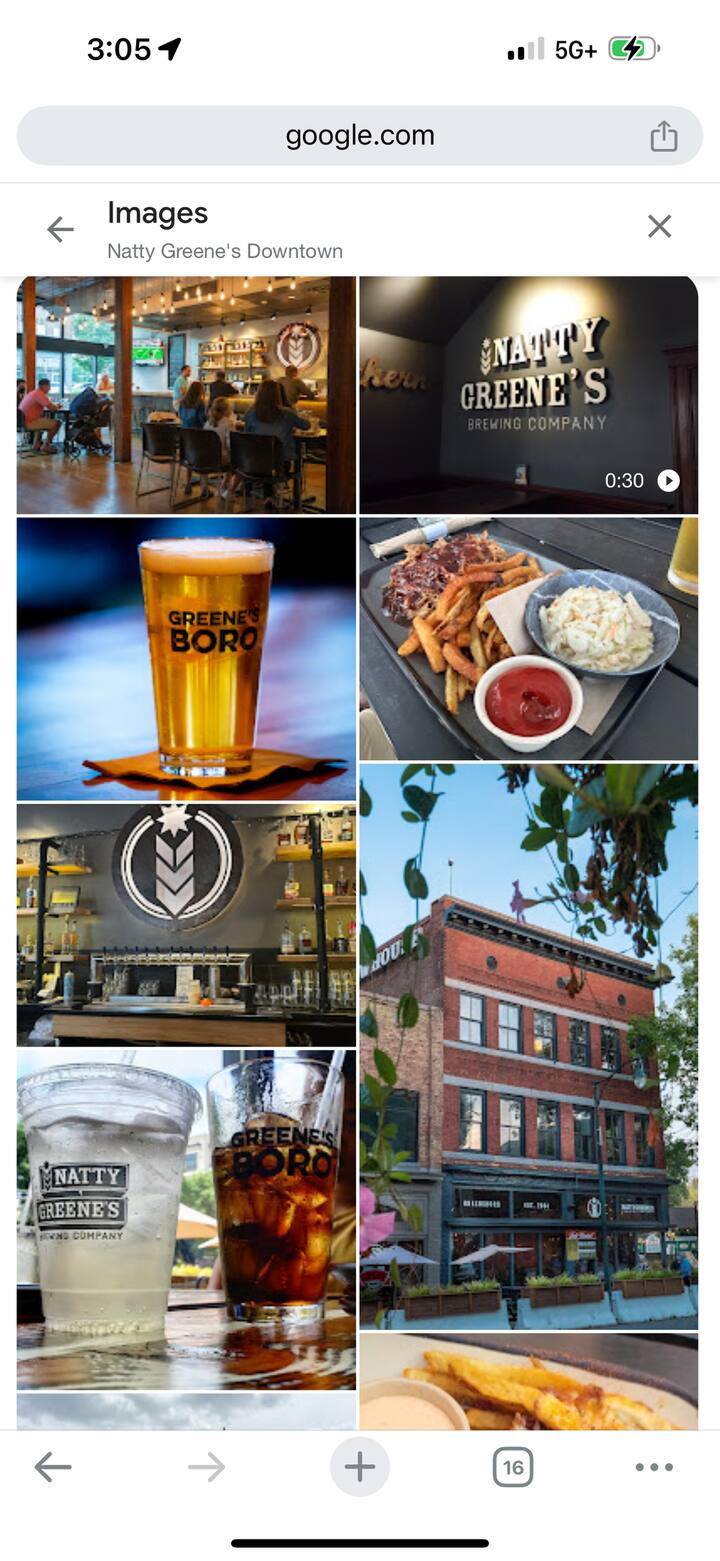Open the two iced drinks photo
720x1561 pixels.
(186, 1219)
